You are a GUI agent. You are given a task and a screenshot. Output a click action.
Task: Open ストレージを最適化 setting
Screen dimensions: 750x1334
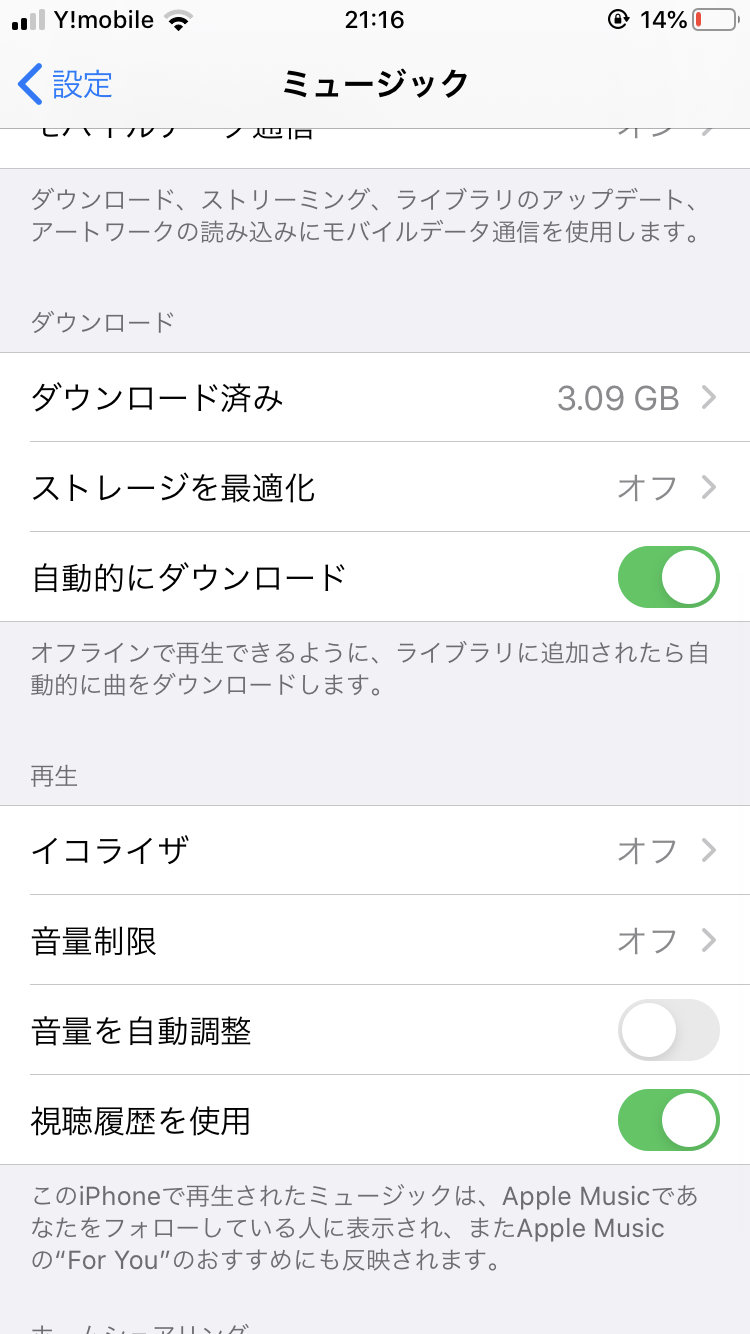pos(375,488)
